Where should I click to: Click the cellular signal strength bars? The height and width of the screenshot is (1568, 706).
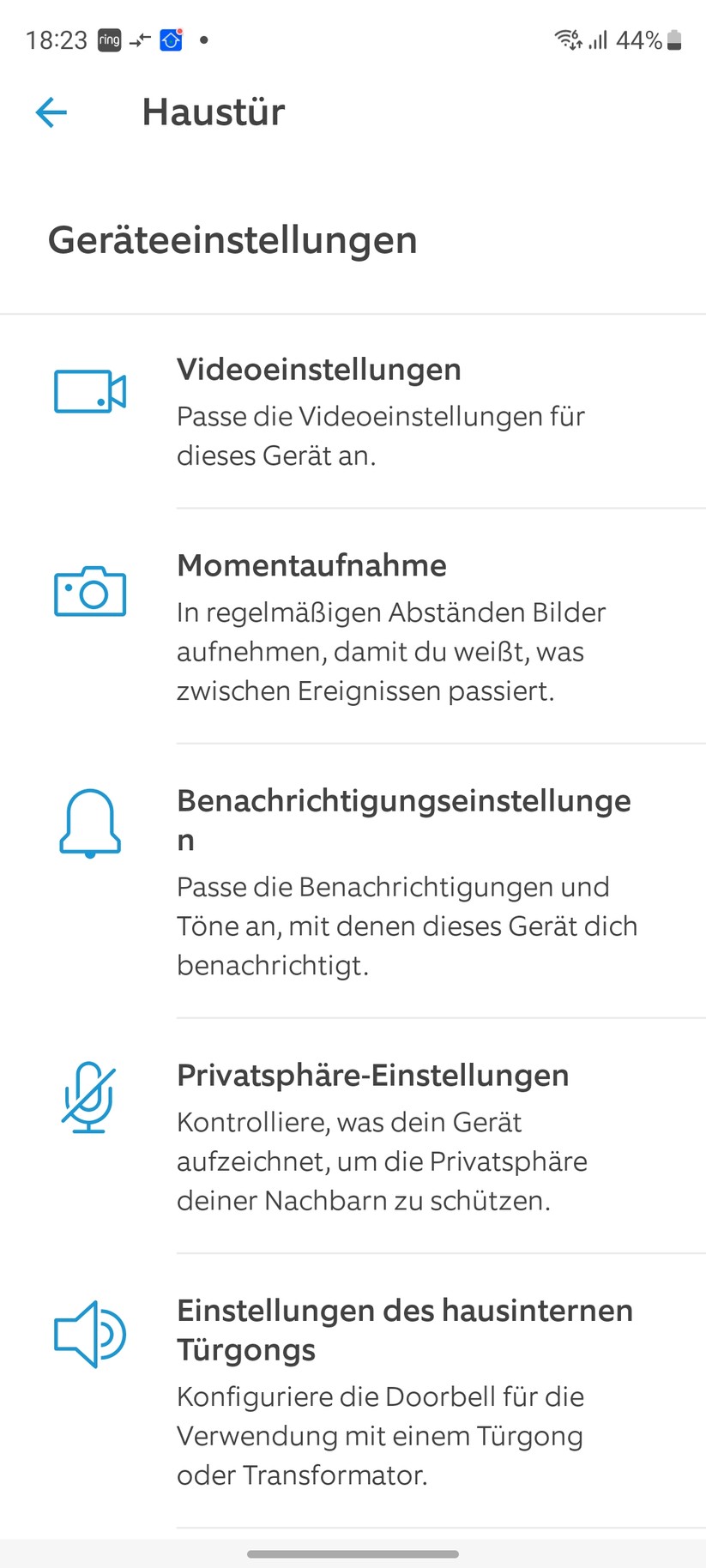pos(600,39)
